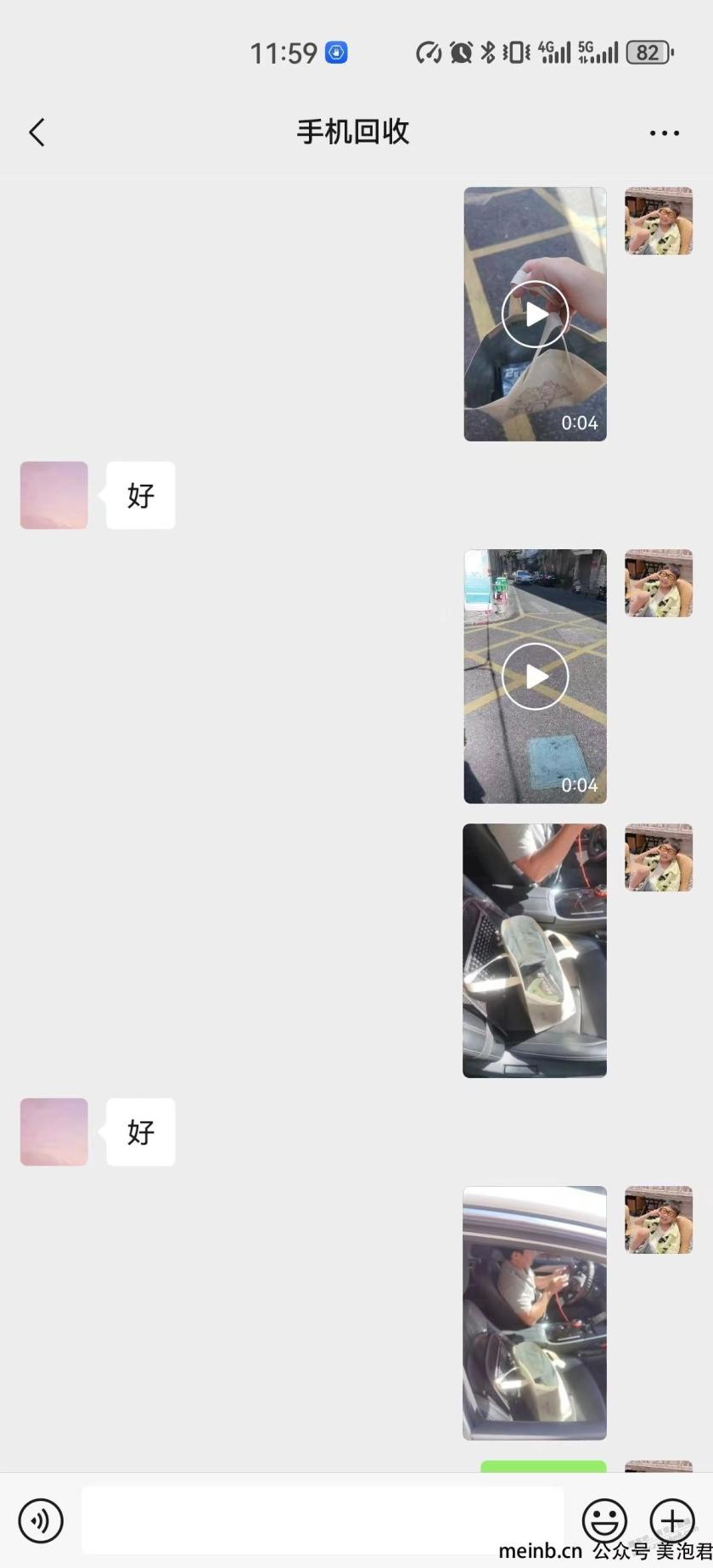The image size is (713, 1568).
Task: Open the plus attachments panel
Action: pos(672,1520)
